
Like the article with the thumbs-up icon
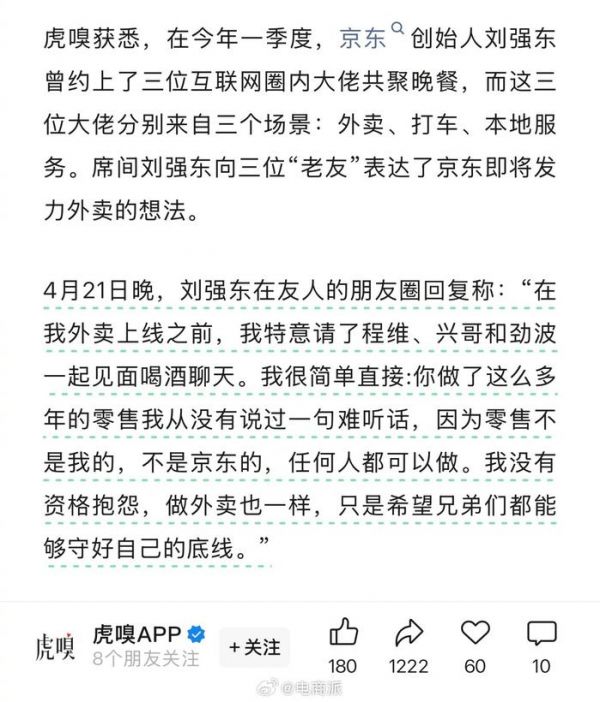[343, 633]
